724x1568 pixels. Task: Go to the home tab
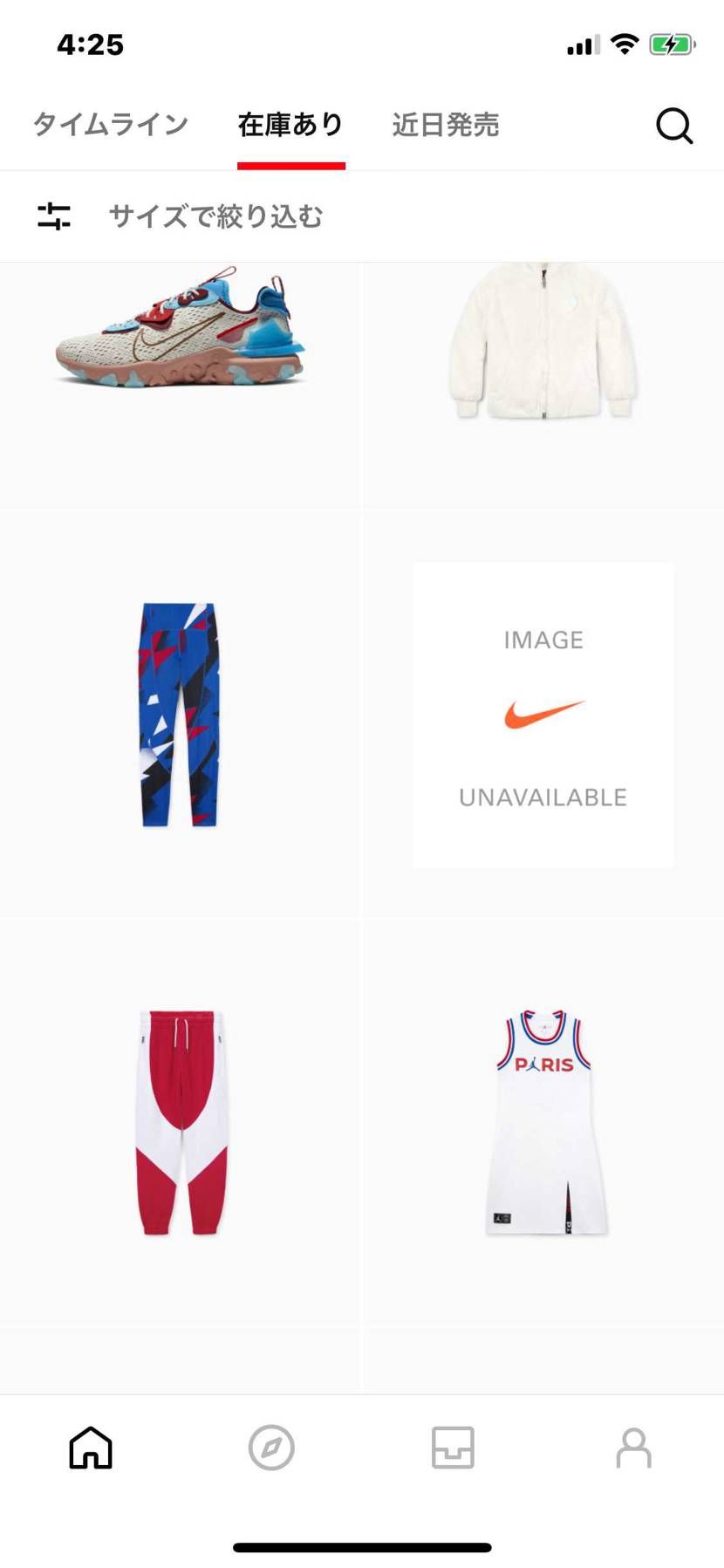click(91, 1448)
